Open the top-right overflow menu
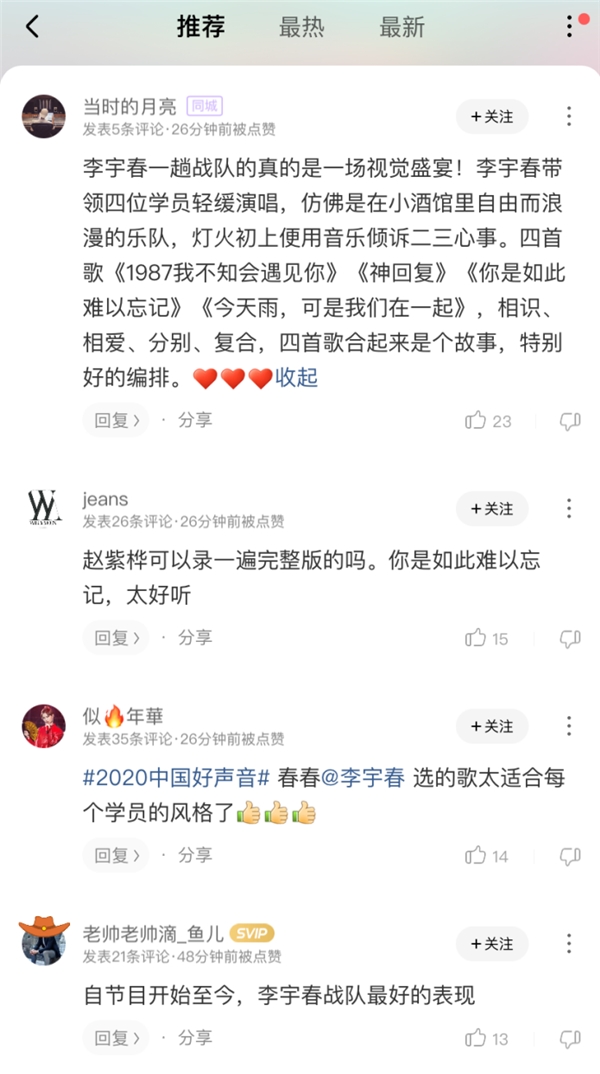 coord(570,27)
